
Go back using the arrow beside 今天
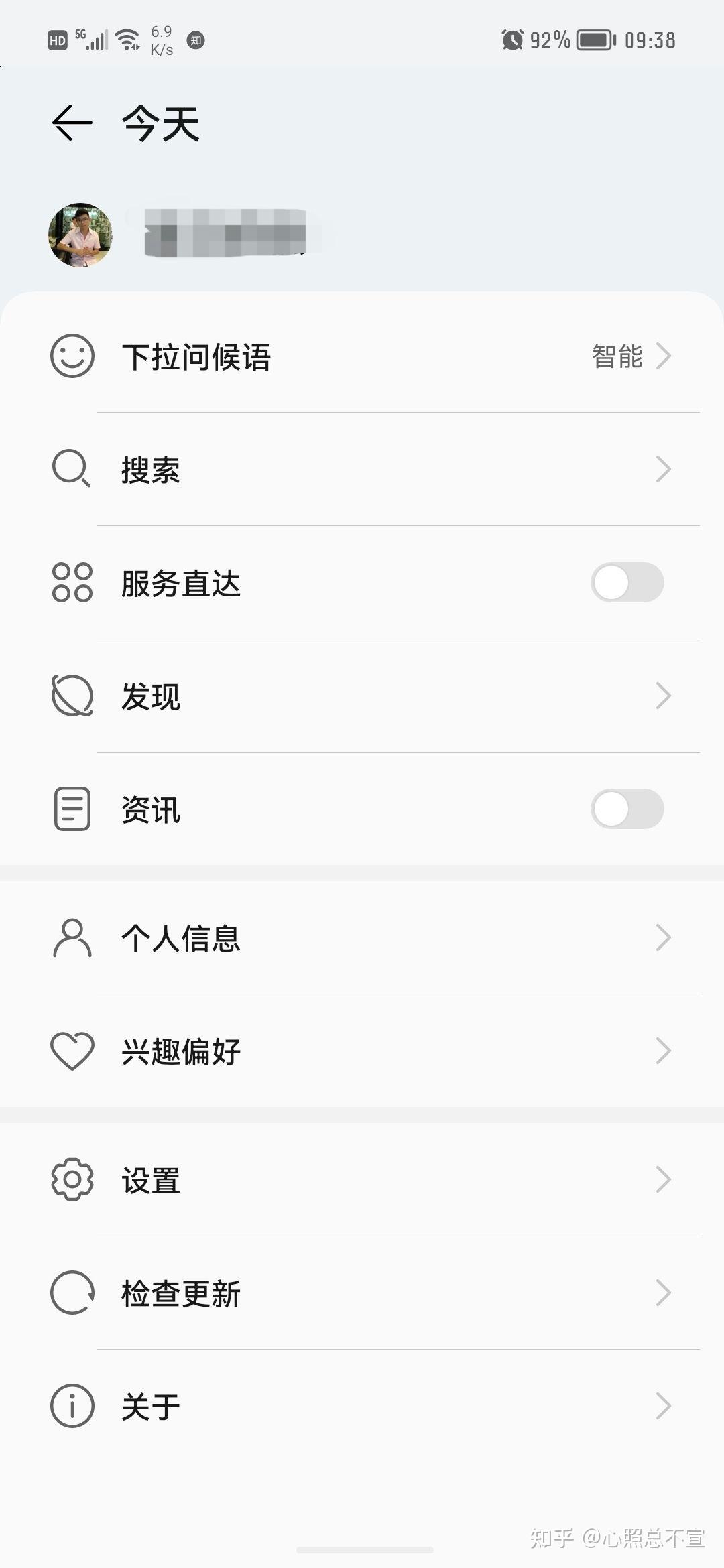pyautogui.click(x=72, y=123)
